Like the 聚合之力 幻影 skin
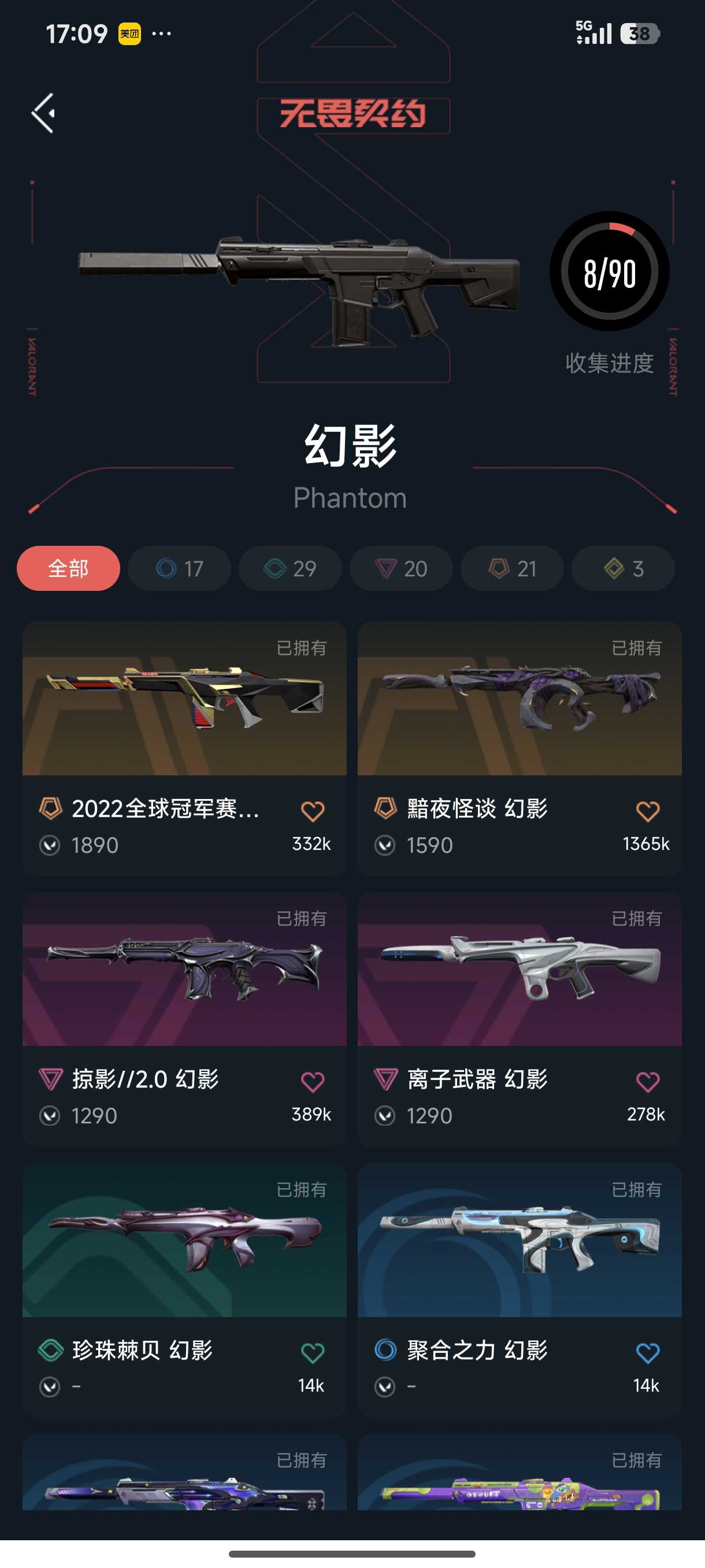This screenshot has width=705, height=1568. (648, 1352)
